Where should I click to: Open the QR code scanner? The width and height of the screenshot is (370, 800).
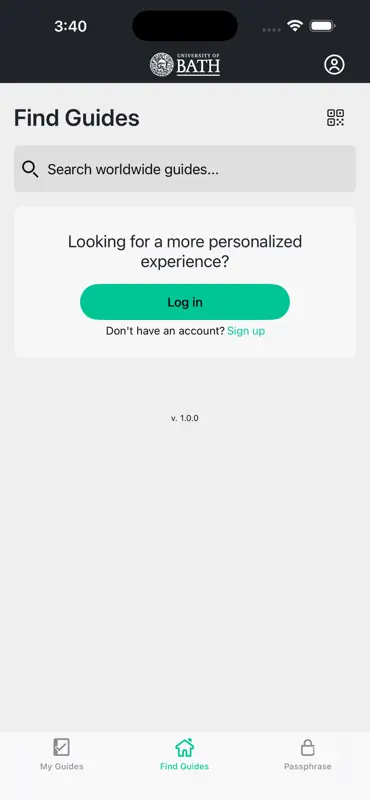(335, 118)
